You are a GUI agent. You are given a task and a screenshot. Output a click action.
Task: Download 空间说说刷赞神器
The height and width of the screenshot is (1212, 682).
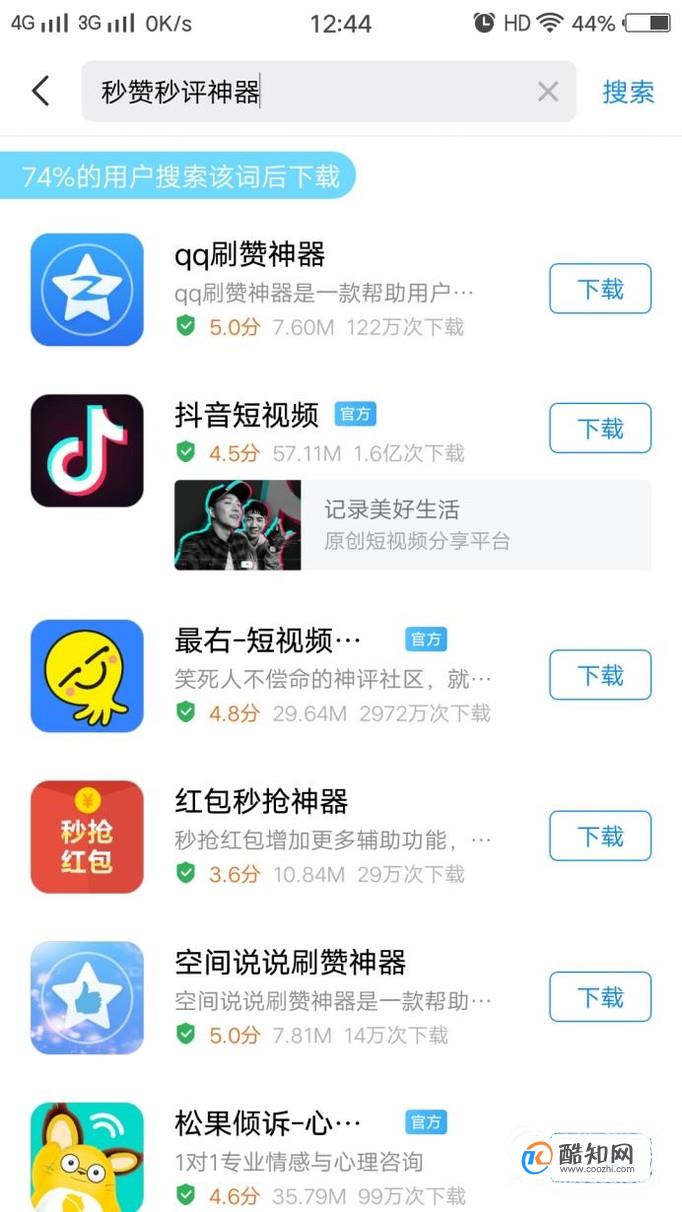(x=600, y=997)
